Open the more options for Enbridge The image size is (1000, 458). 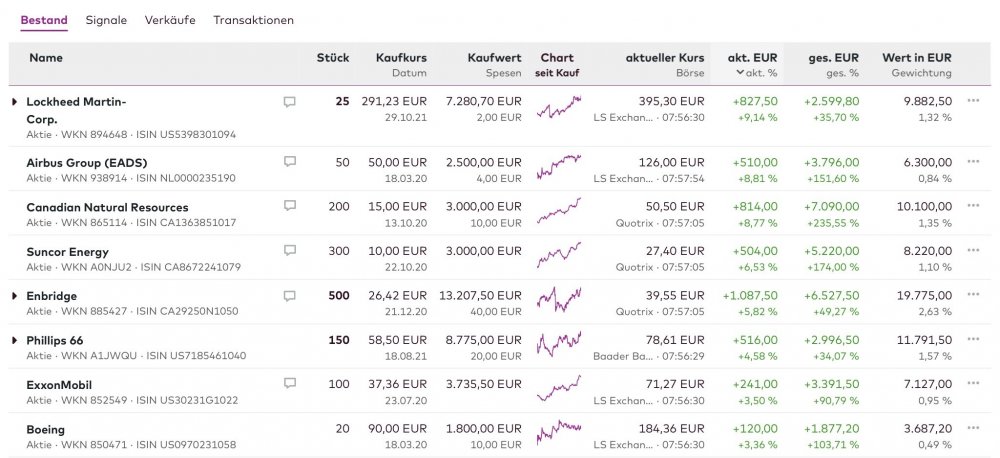(974, 296)
